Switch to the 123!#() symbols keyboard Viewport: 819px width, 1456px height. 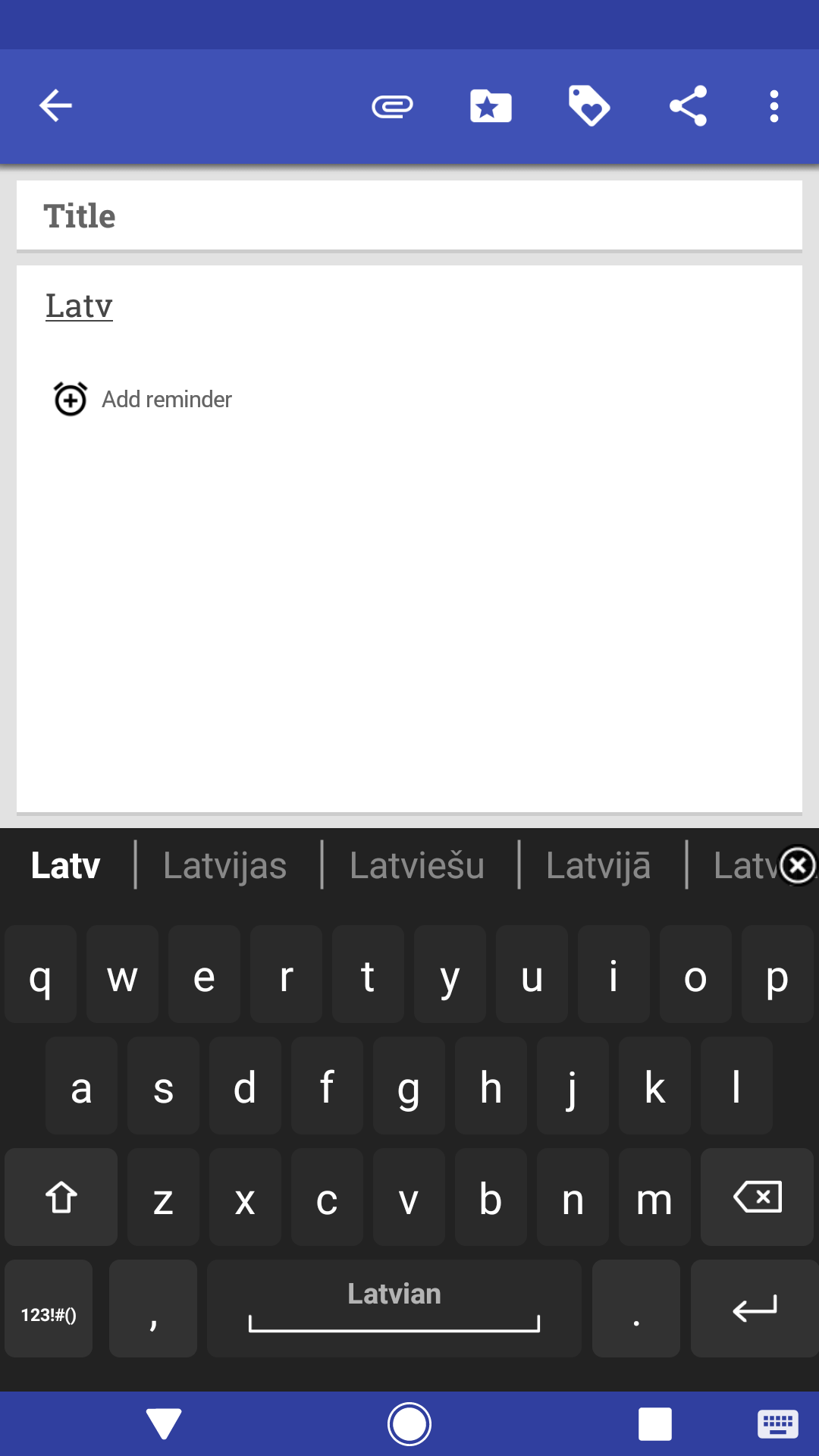49,1310
